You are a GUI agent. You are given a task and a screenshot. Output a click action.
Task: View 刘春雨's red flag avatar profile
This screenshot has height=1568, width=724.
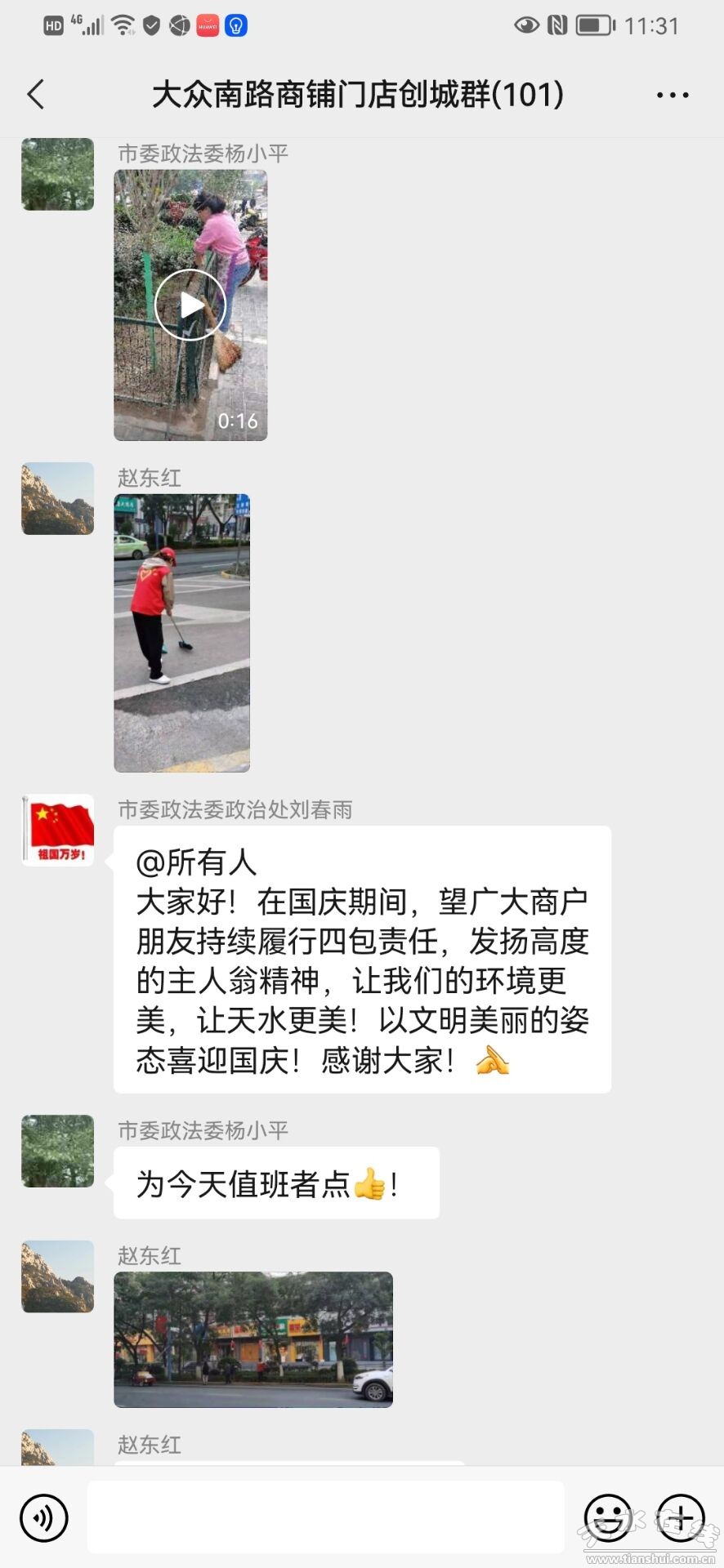point(57,831)
